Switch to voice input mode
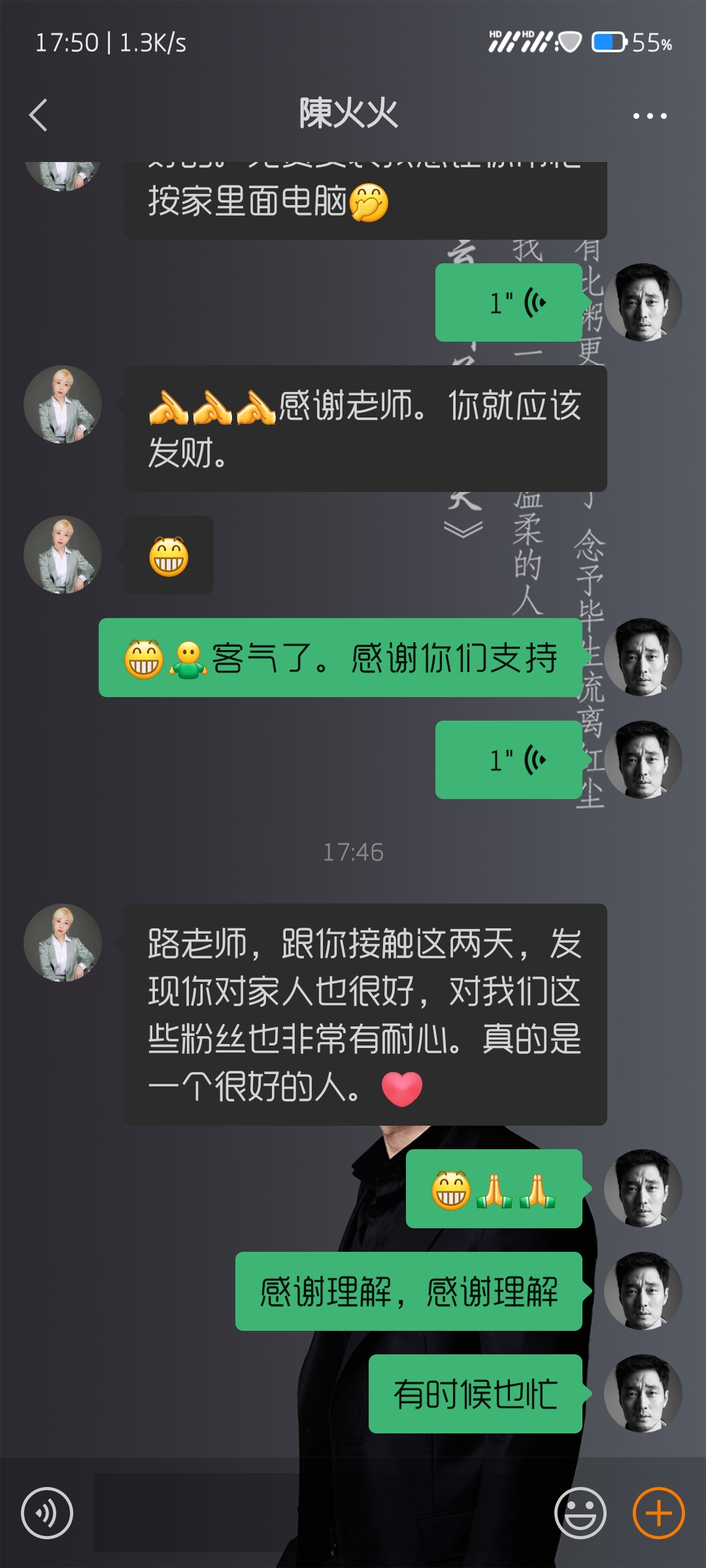The width and height of the screenshot is (706, 1568). tap(47, 1512)
